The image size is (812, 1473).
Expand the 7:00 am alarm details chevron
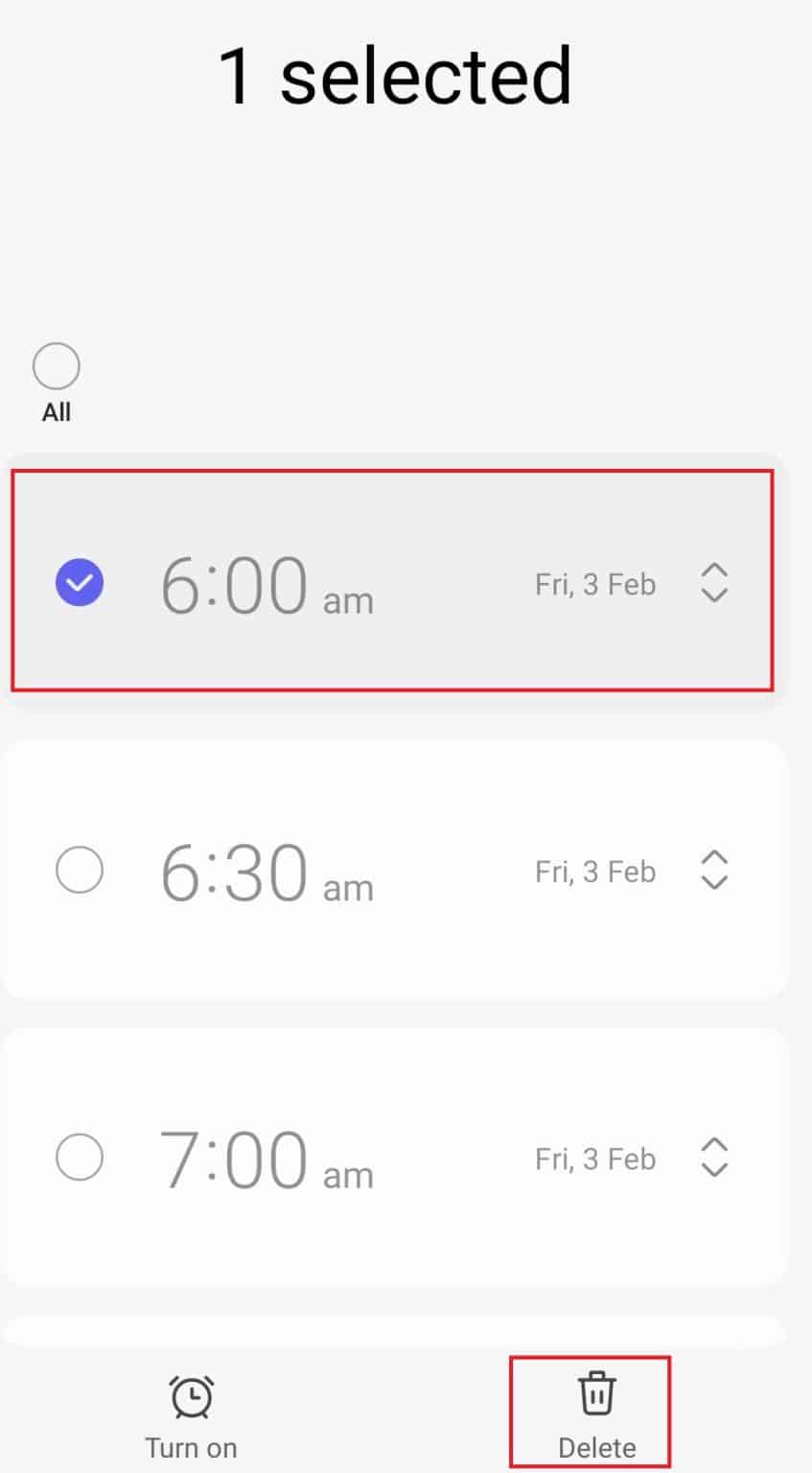(713, 1157)
